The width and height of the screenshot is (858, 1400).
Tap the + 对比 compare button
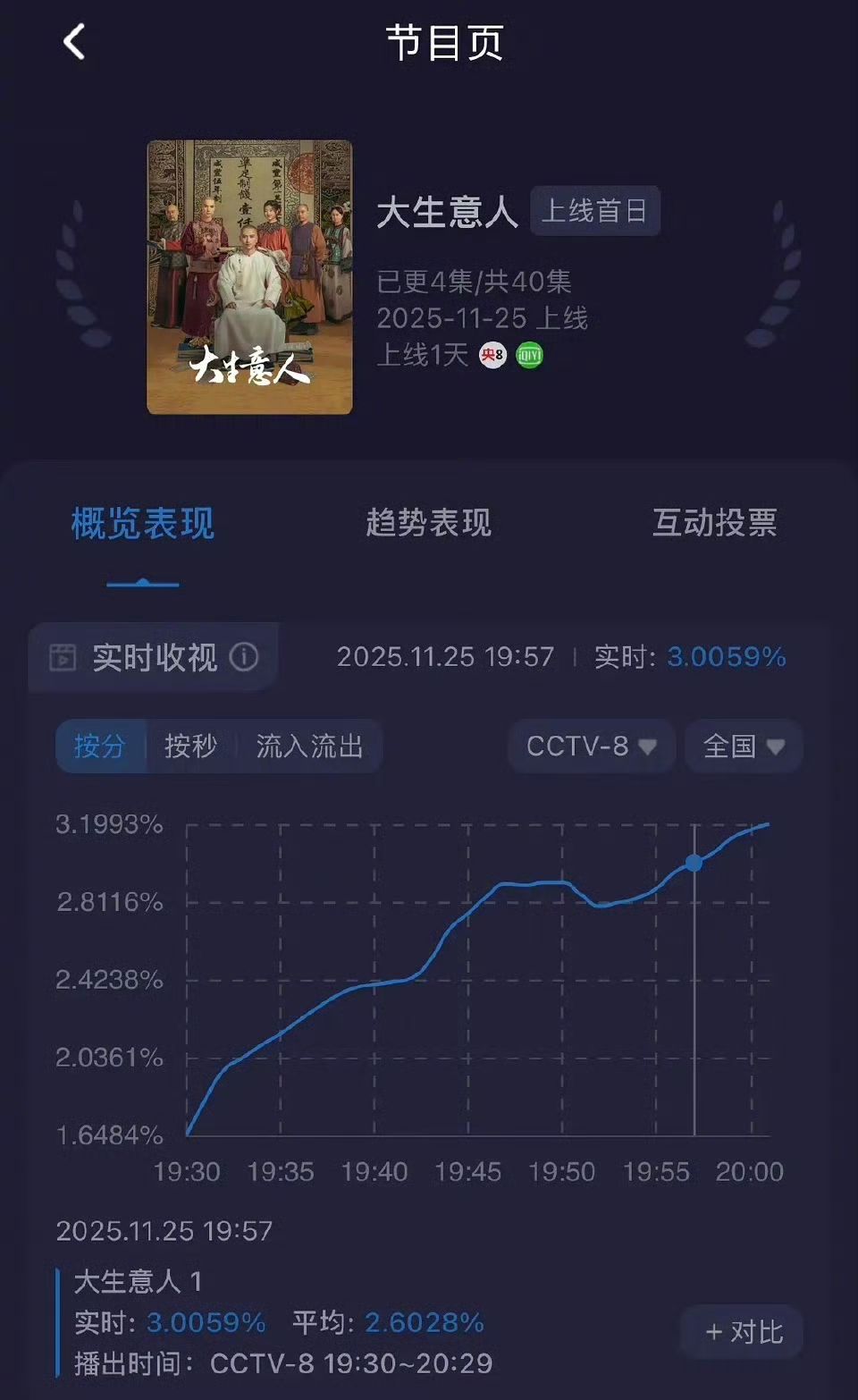(x=743, y=1332)
